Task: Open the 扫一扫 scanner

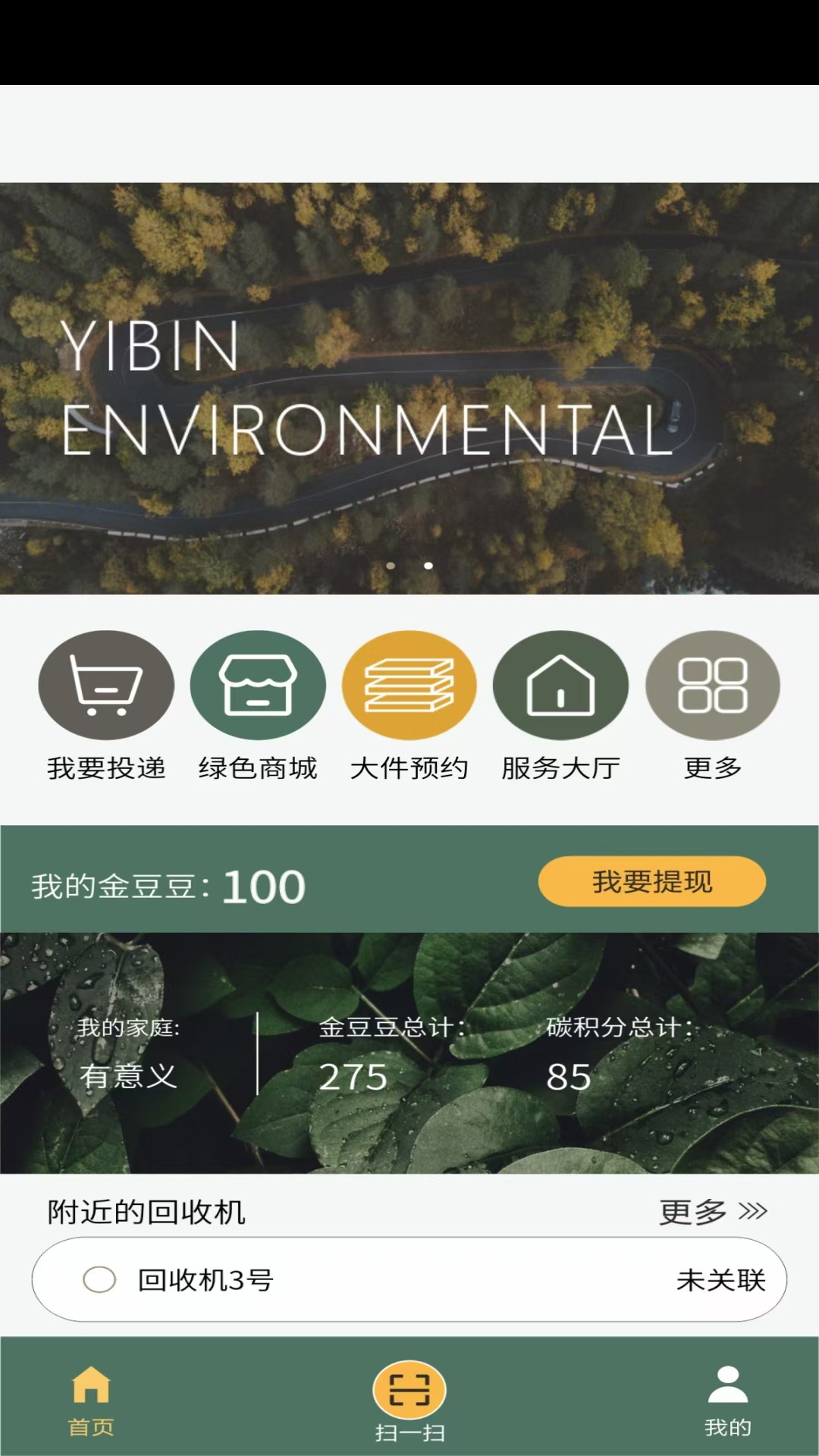Action: click(409, 1400)
